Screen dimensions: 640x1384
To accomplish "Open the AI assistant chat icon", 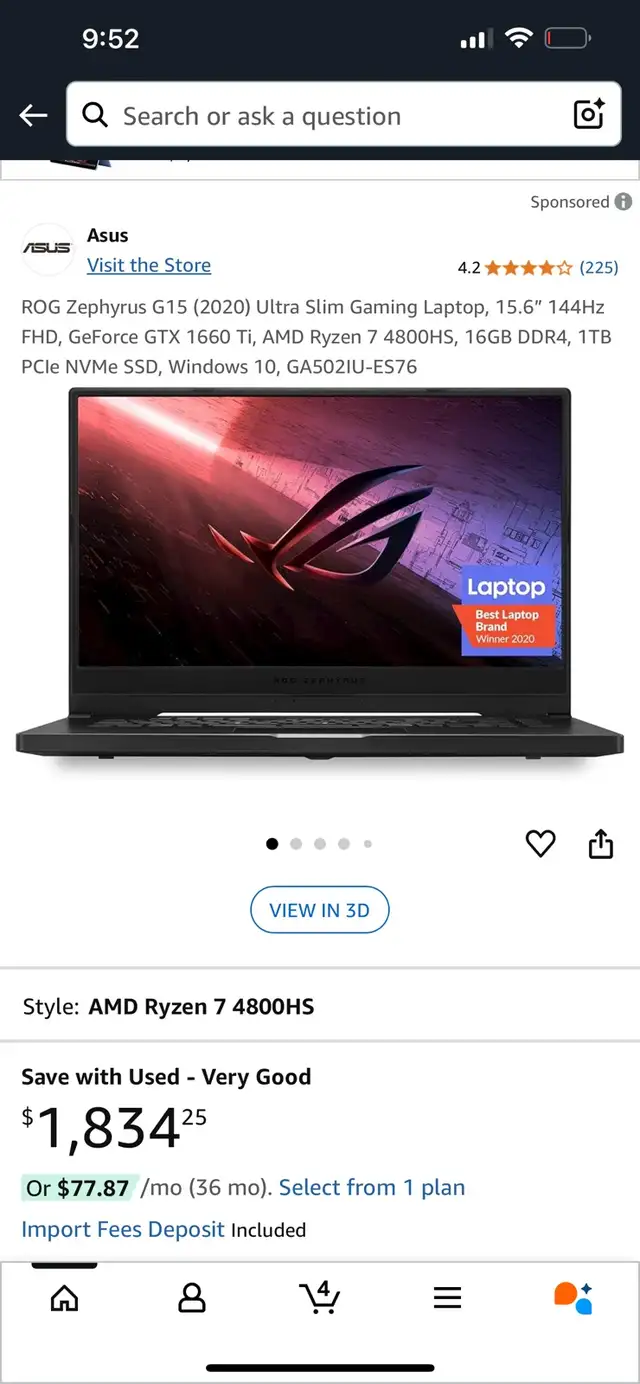I will (574, 1297).
